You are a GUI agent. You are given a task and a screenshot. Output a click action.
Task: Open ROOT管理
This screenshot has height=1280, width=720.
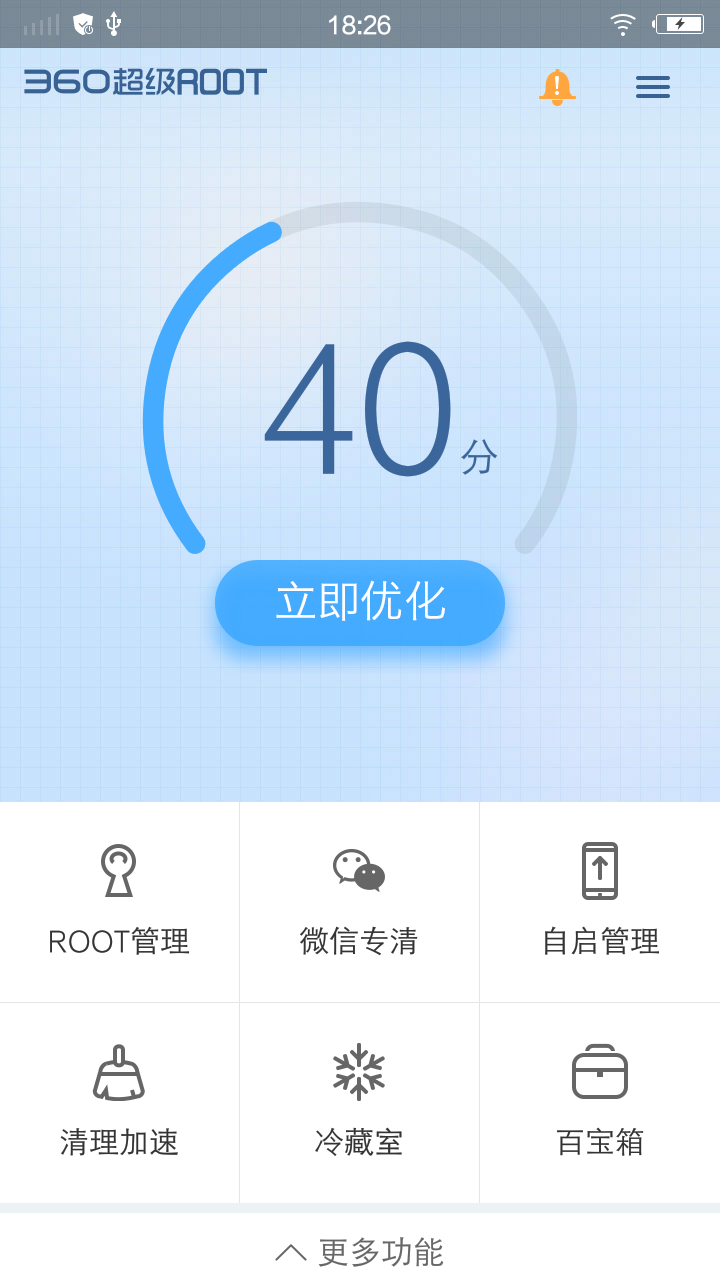click(x=119, y=902)
